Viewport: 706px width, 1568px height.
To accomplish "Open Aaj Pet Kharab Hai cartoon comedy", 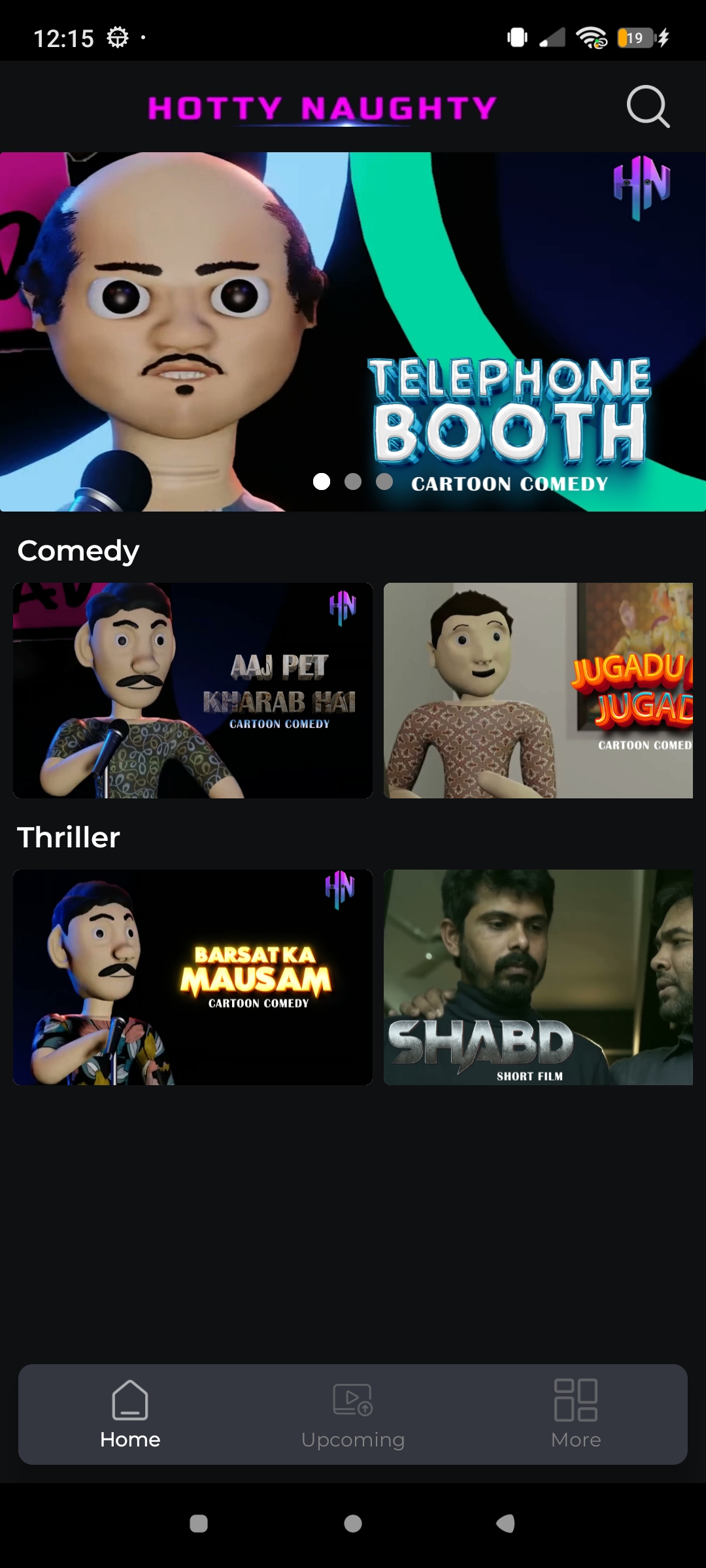I will pos(193,690).
